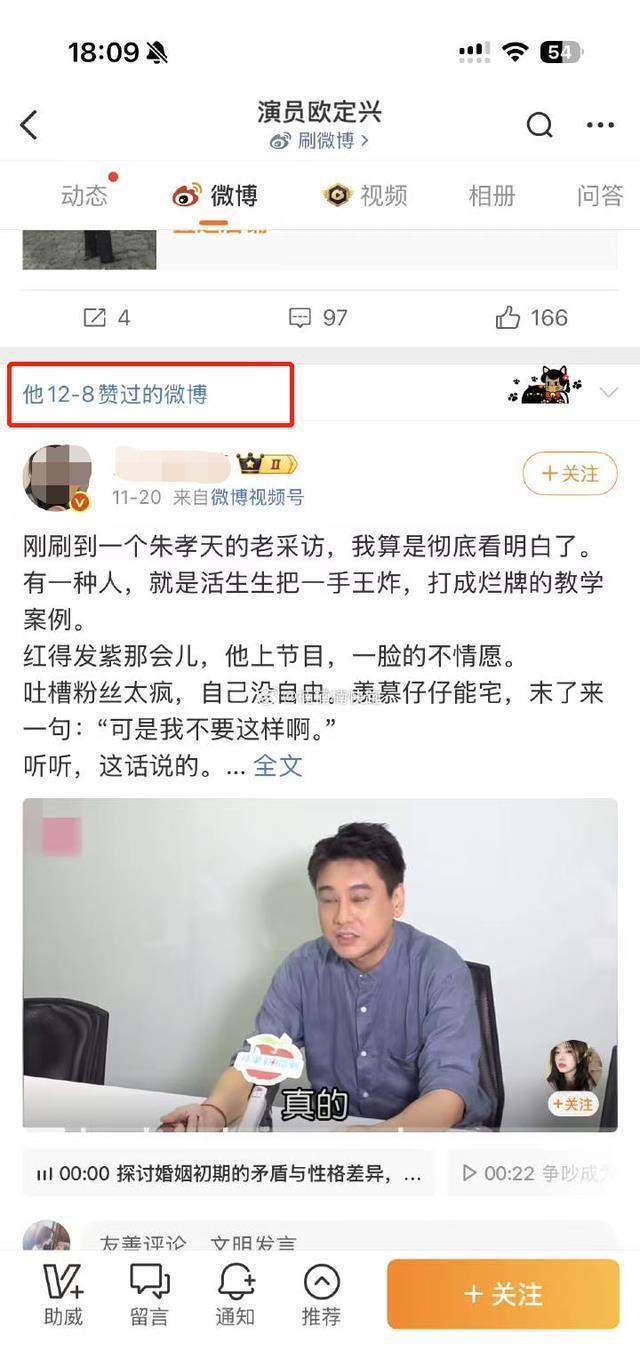Expand full post text via 全文

(x=278, y=766)
